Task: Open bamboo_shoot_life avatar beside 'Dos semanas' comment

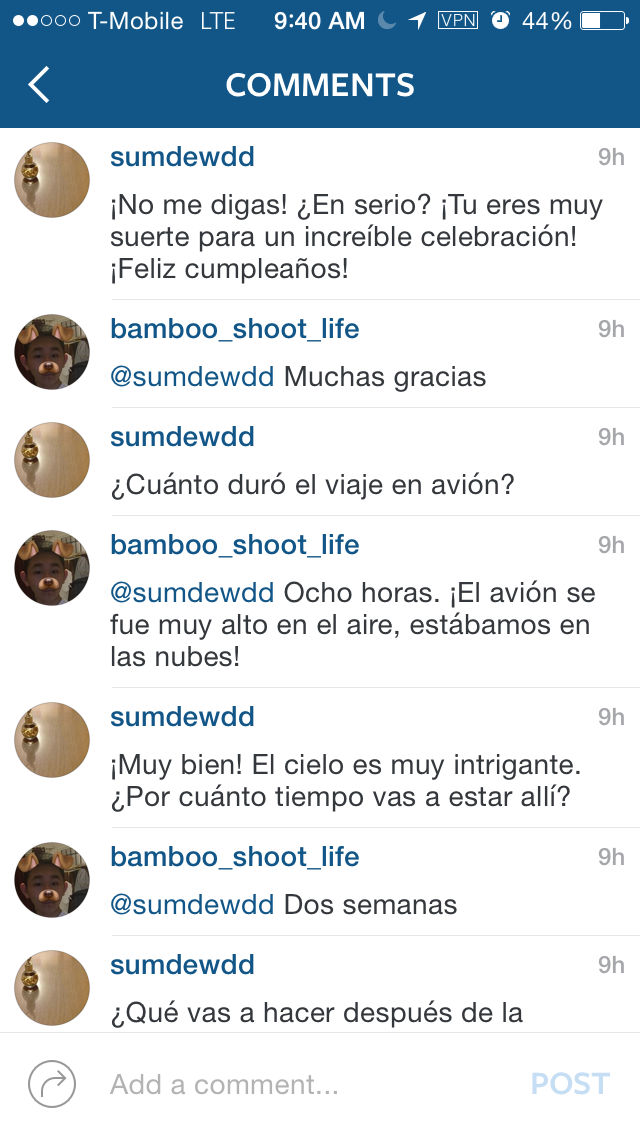Action: click(x=52, y=880)
